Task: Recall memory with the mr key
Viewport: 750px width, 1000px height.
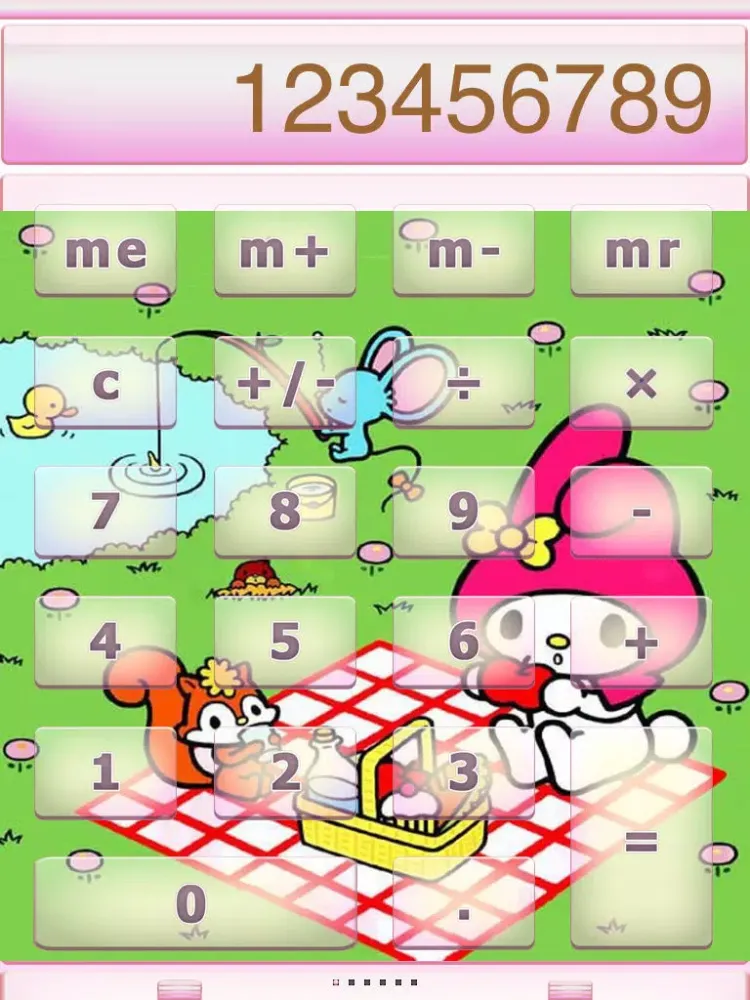Action: 641,250
